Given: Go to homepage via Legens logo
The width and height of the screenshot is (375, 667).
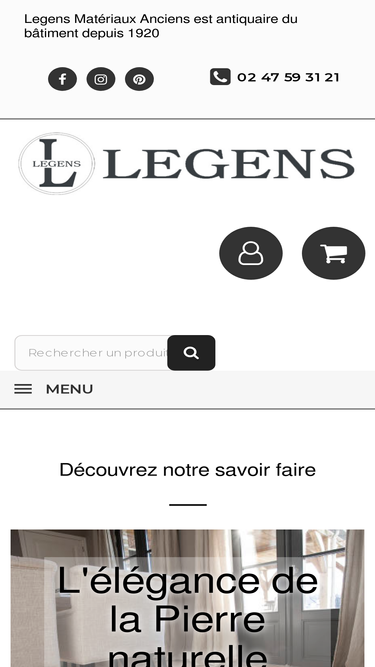Looking at the screenshot, I should click(186, 164).
